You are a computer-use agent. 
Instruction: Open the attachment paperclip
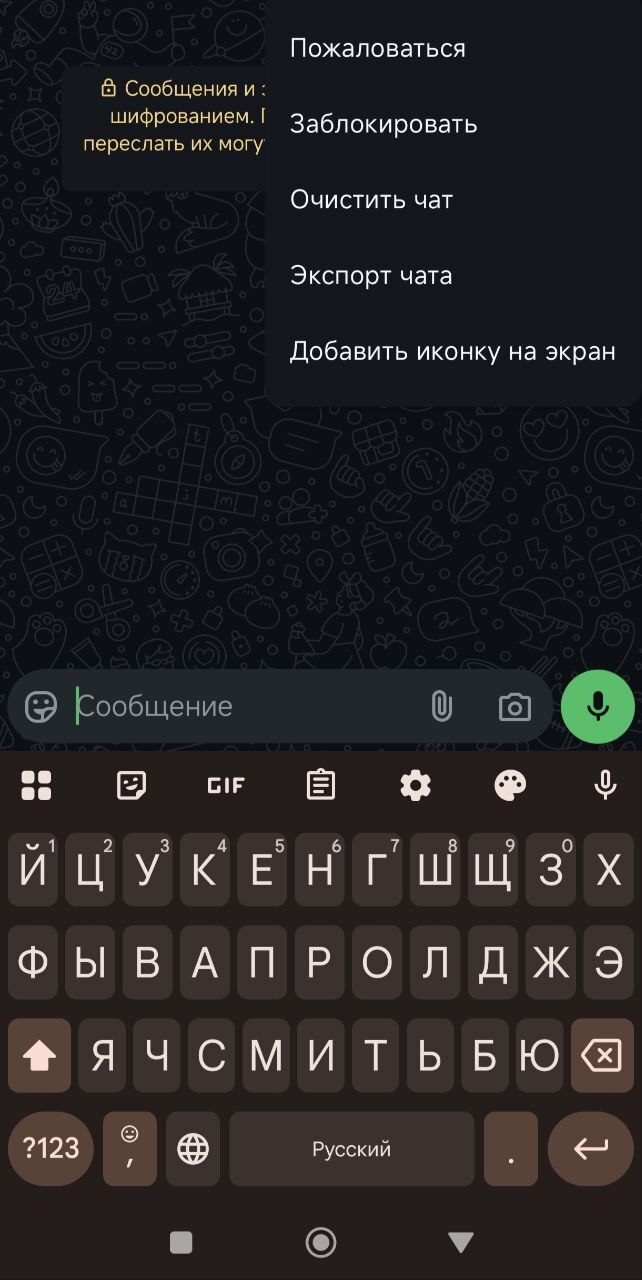441,707
